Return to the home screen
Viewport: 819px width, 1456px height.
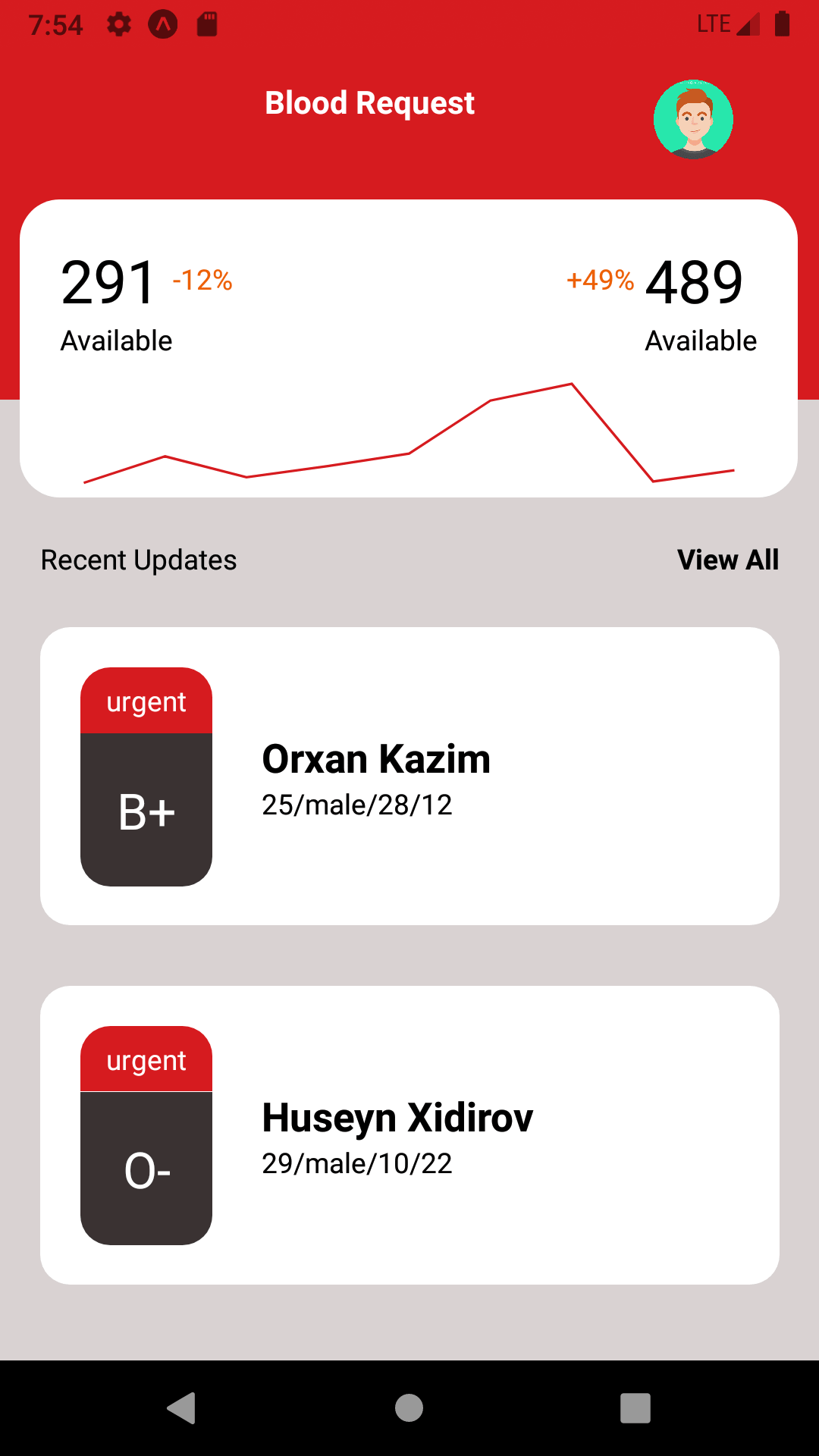[x=409, y=1408]
